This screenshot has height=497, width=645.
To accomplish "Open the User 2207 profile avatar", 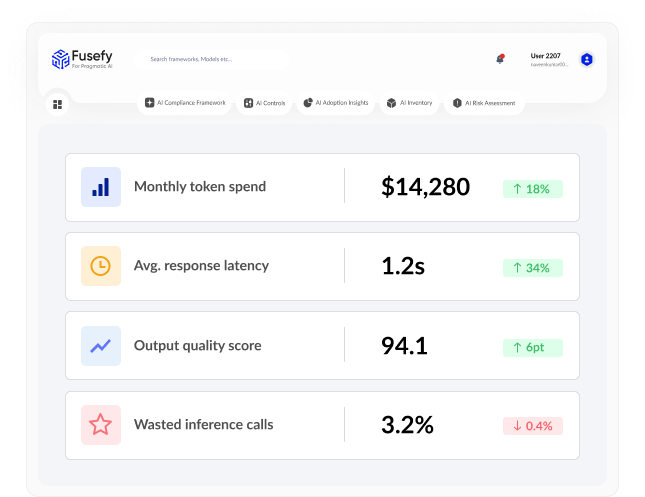I will 587,60.
